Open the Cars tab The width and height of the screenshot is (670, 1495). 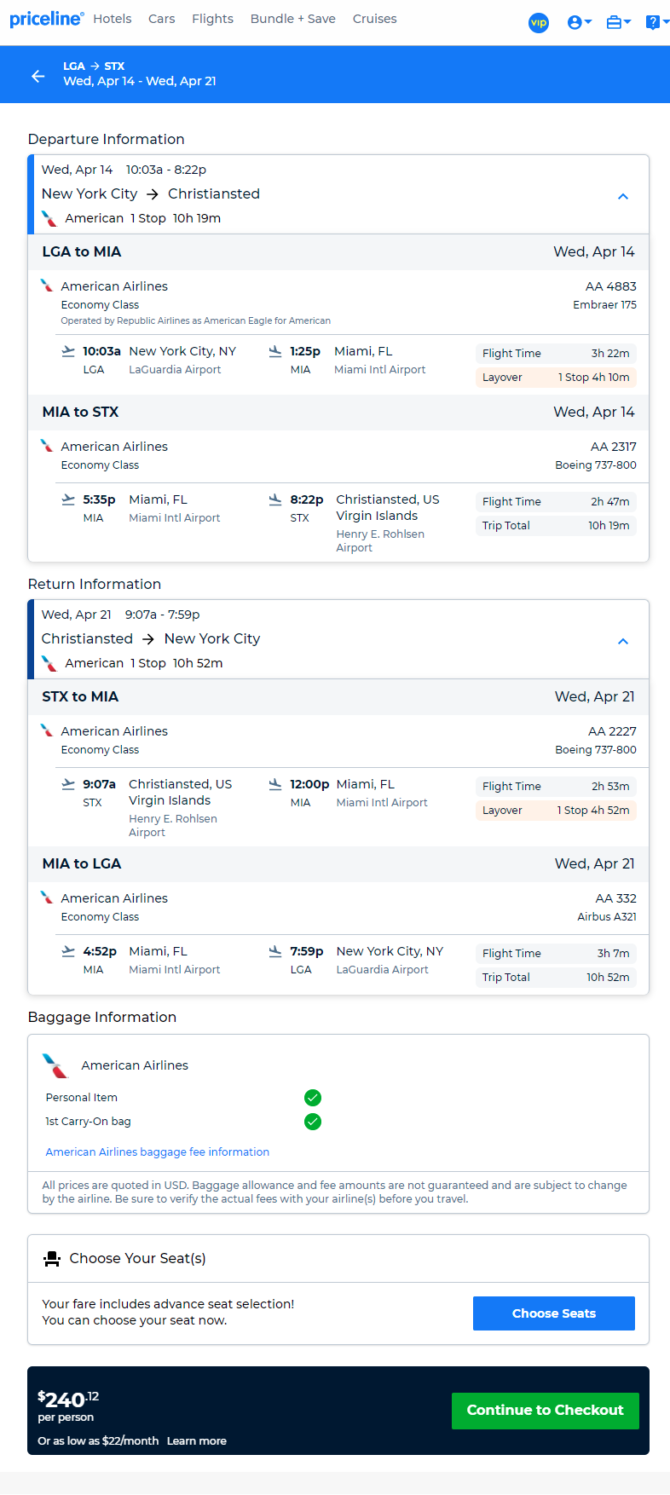point(162,19)
